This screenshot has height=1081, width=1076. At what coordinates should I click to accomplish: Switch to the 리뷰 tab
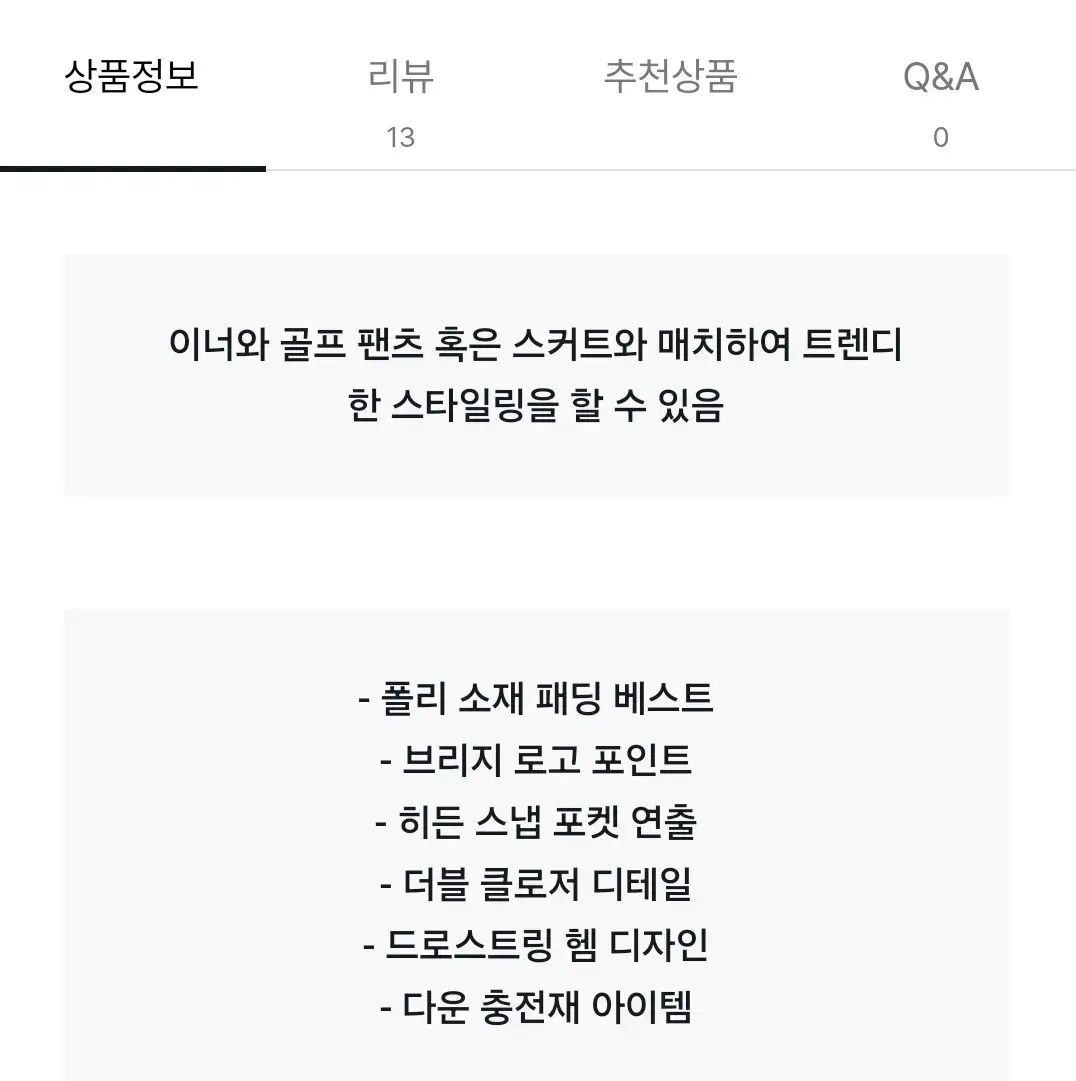tap(401, 80)
